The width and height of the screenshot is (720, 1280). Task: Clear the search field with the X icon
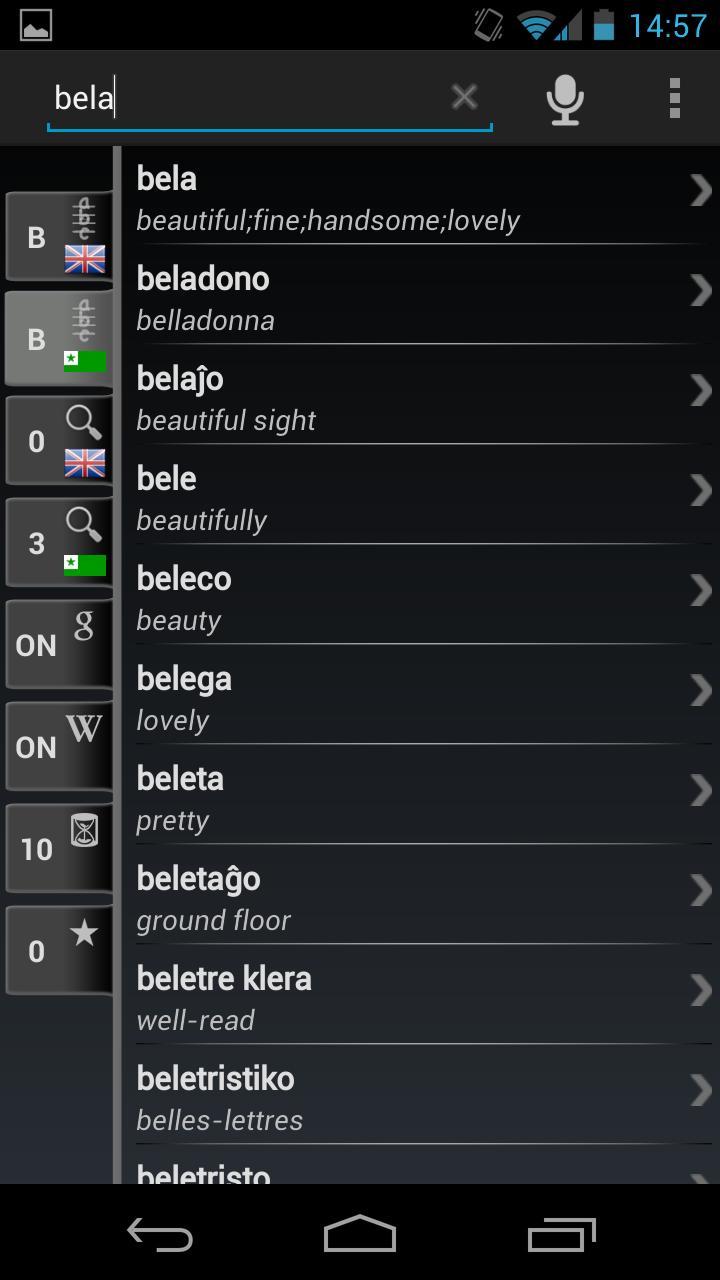pyautogui.click(x=463, y=97)
